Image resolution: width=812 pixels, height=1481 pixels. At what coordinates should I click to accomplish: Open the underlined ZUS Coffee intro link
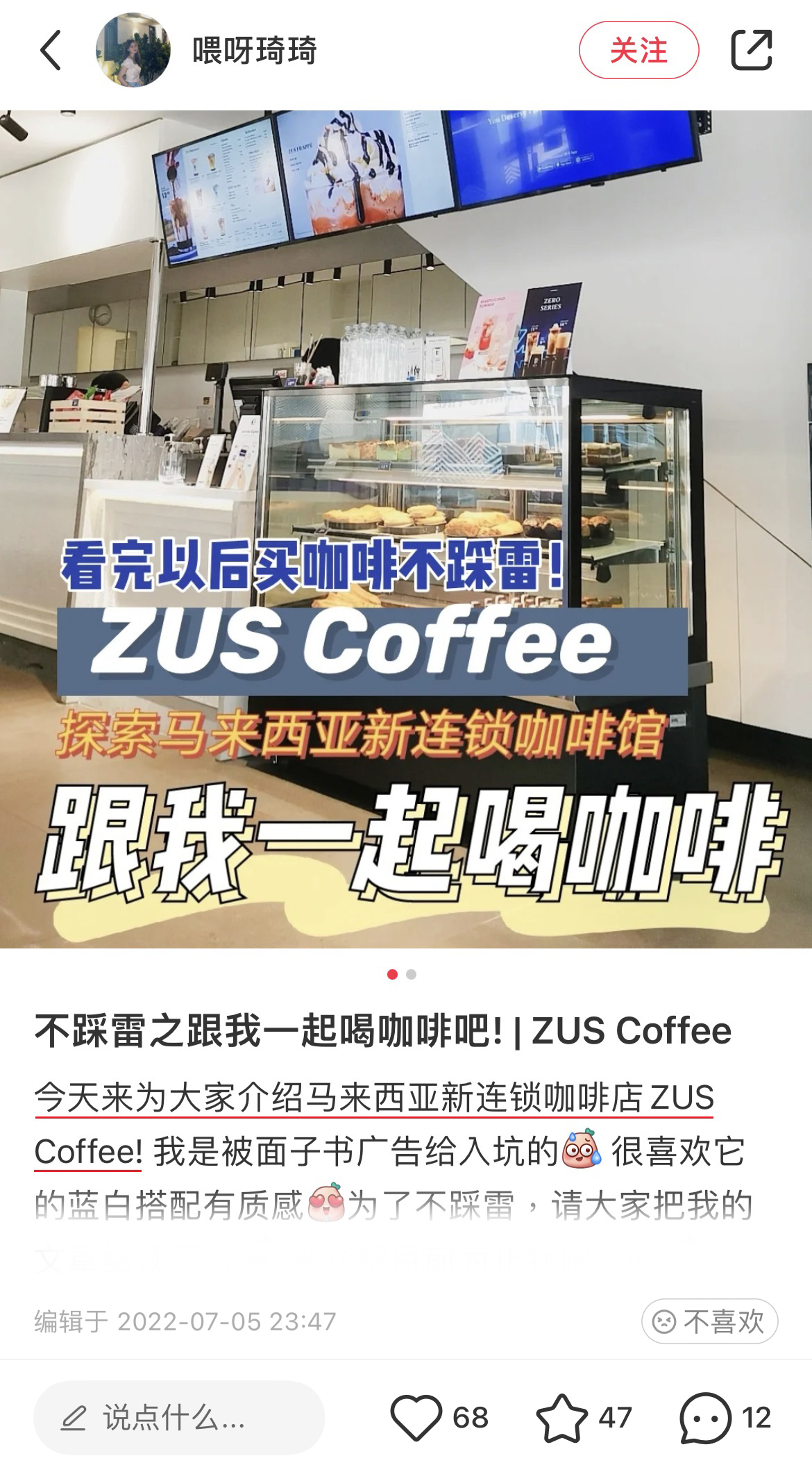tap(373, 1098)
